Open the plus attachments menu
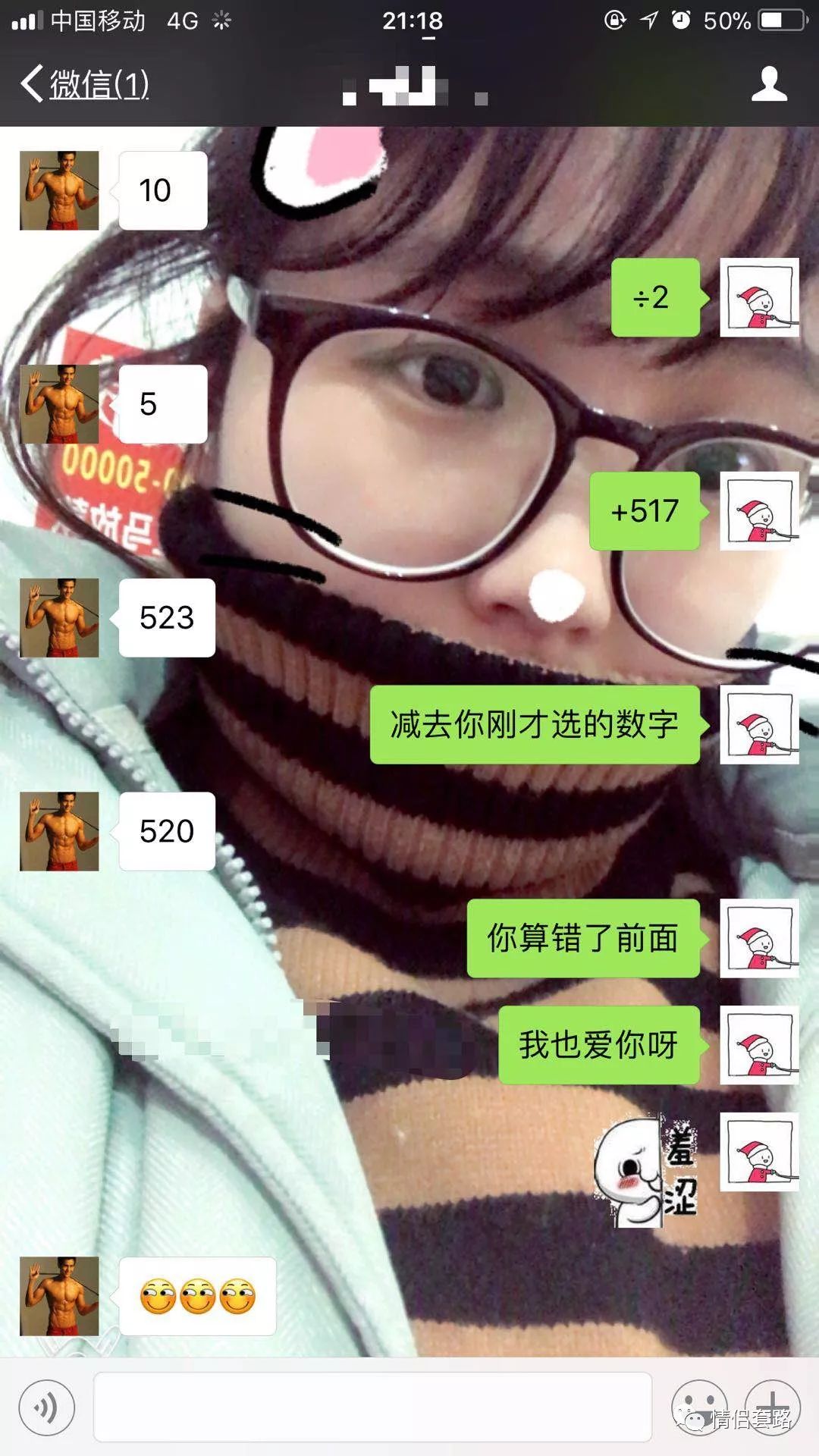The height and width of the screenshot is (1456, 819). pos(772,1407)
